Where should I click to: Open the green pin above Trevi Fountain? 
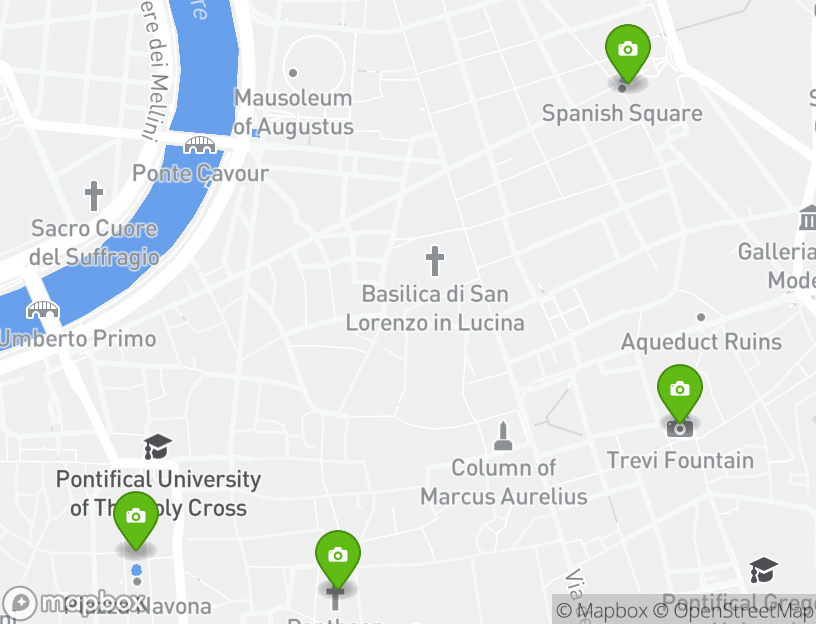coord(680,390)
